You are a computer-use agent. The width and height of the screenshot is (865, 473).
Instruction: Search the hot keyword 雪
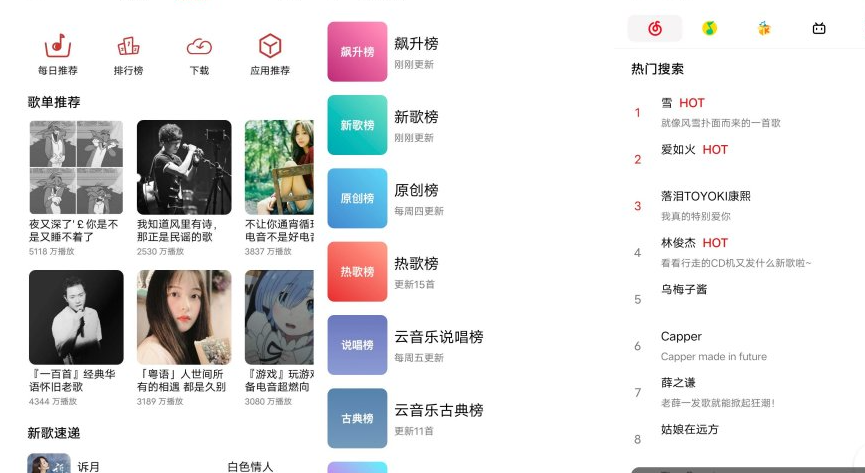click(x=667, y=103)
